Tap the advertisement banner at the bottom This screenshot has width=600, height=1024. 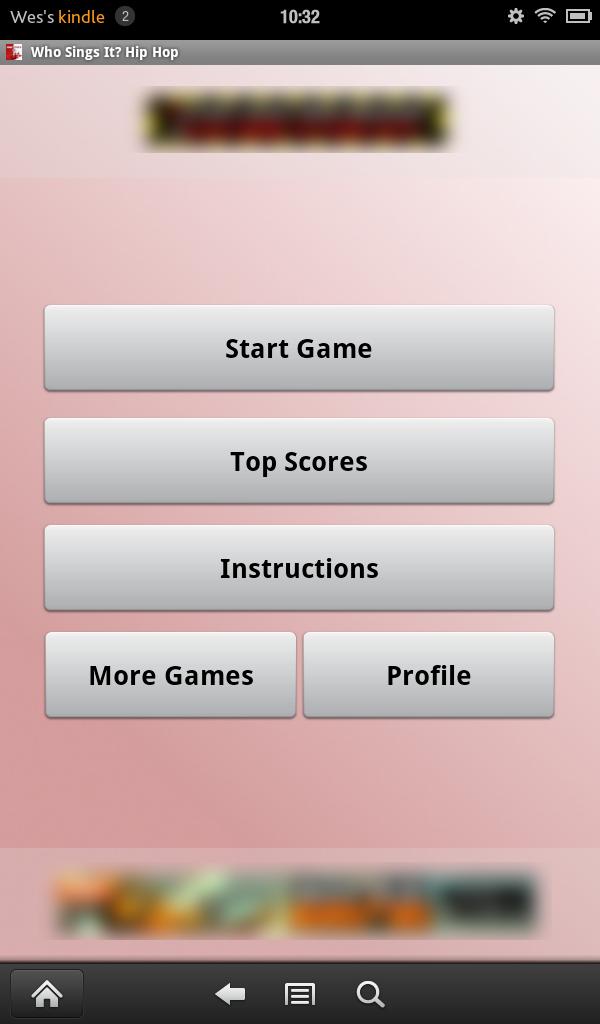tap(296, 903)
